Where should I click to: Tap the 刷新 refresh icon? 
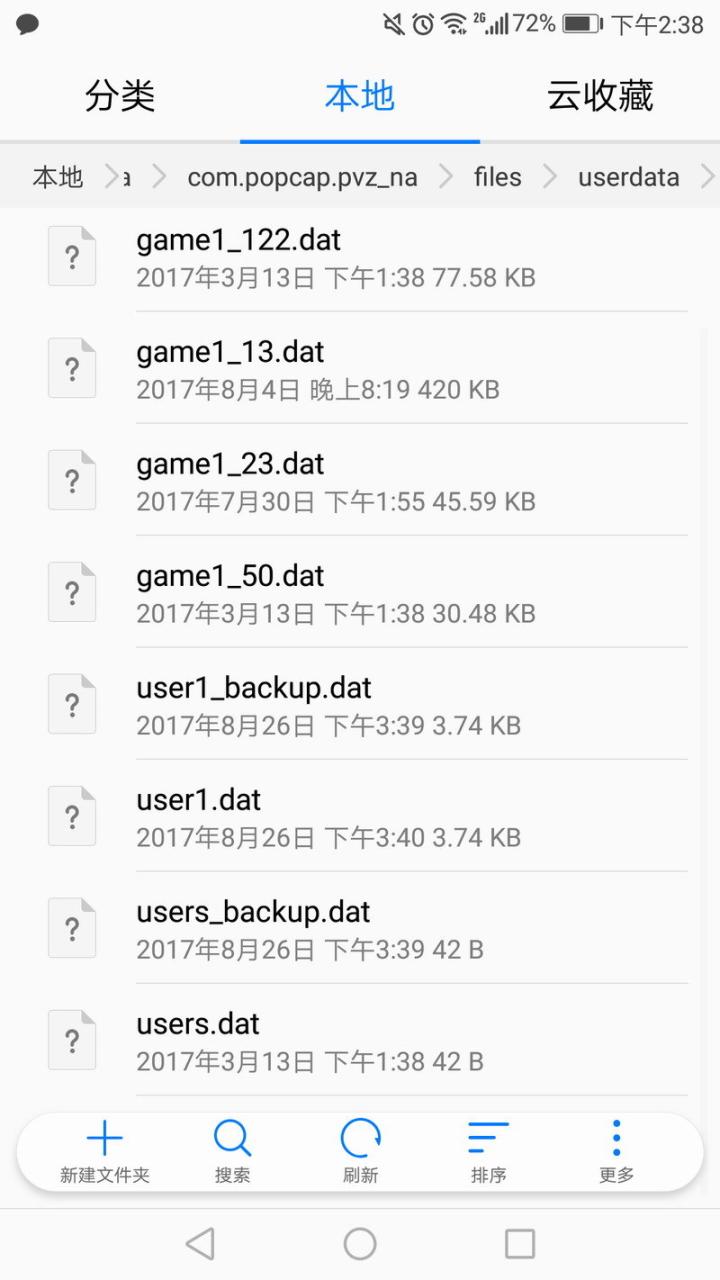point(360,1148)
